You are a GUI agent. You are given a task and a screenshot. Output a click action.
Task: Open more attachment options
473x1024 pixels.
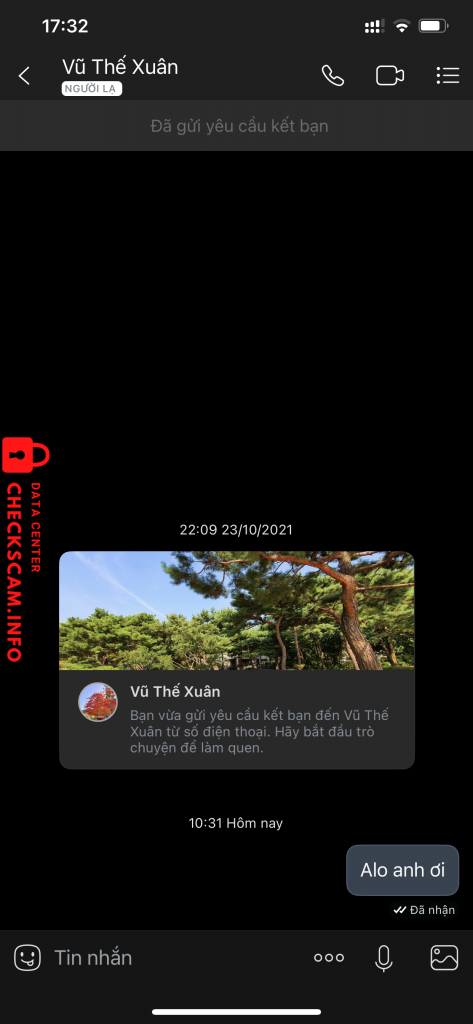[x=329, y=958]
